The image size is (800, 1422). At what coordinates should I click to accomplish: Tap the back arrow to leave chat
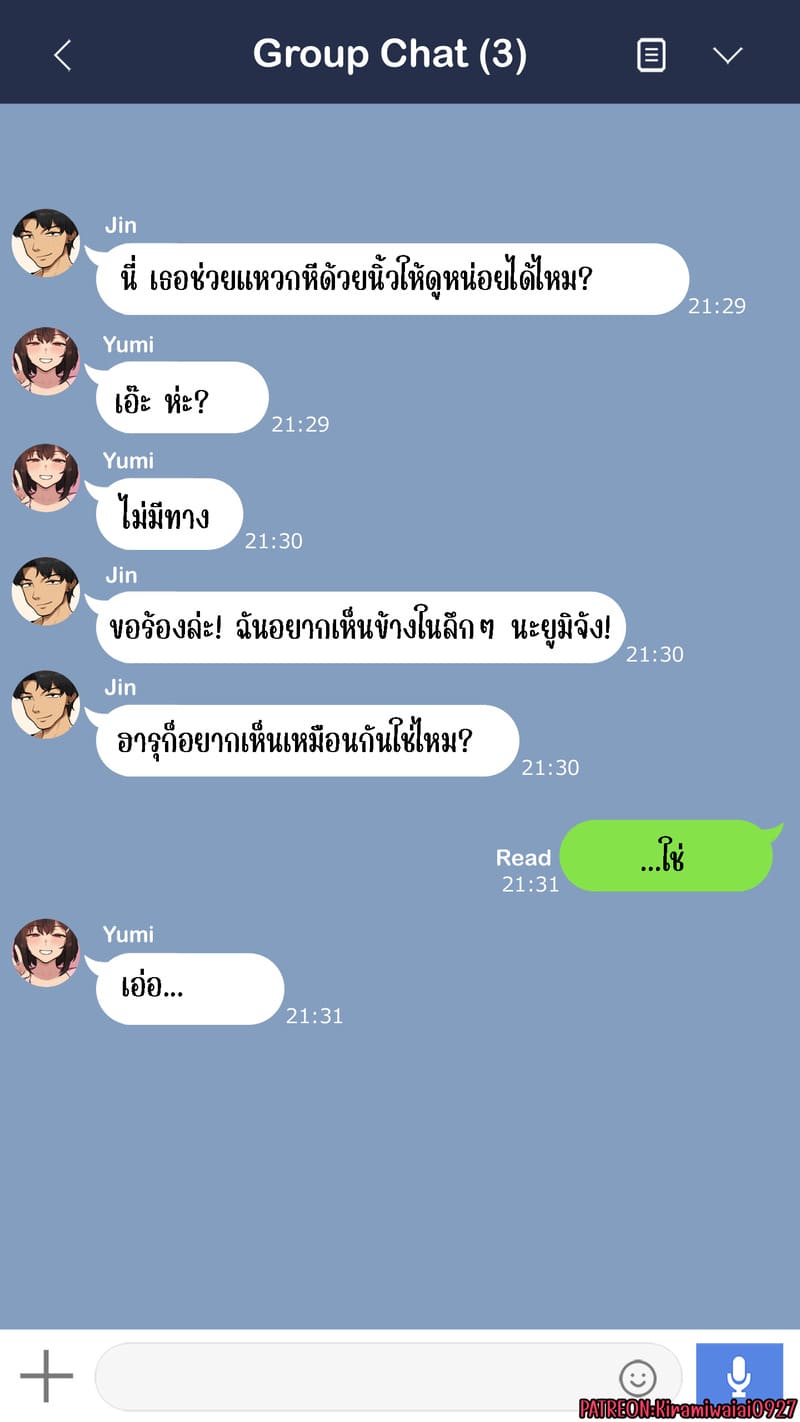62,55
